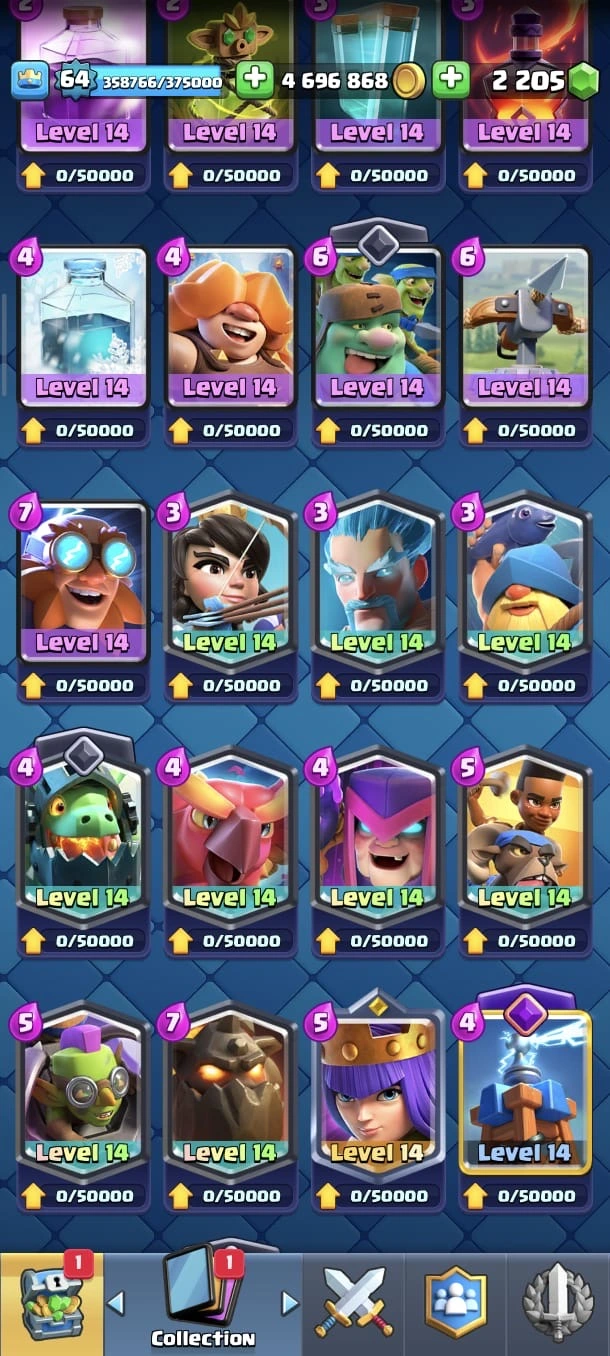Viewport: 610px width, 1356px height.
Task: Tap the green plus to add gold
Action: tap(255, 80)
